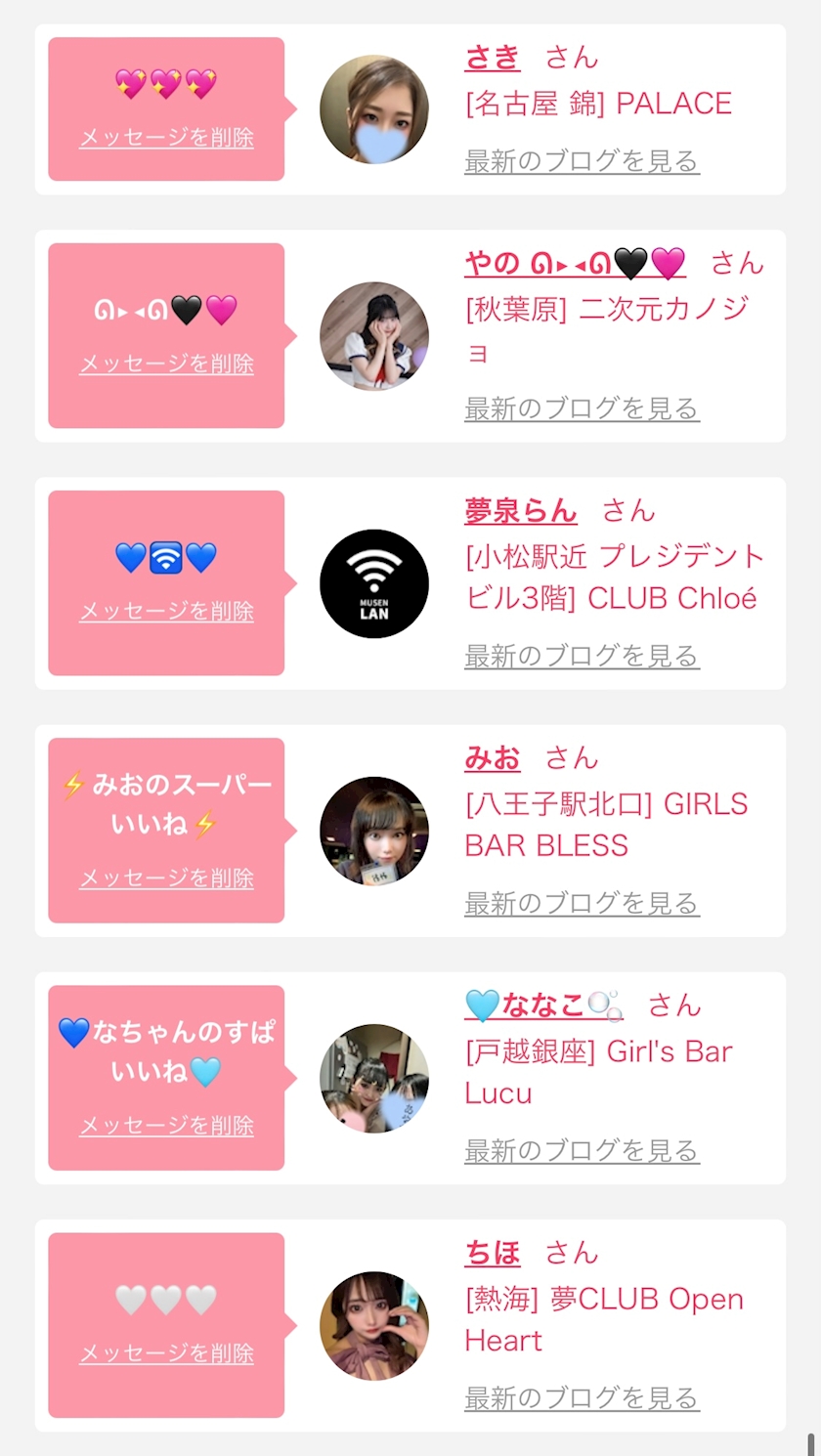
Task: Open ななこ's profile name link
Action: point(542,1005)
